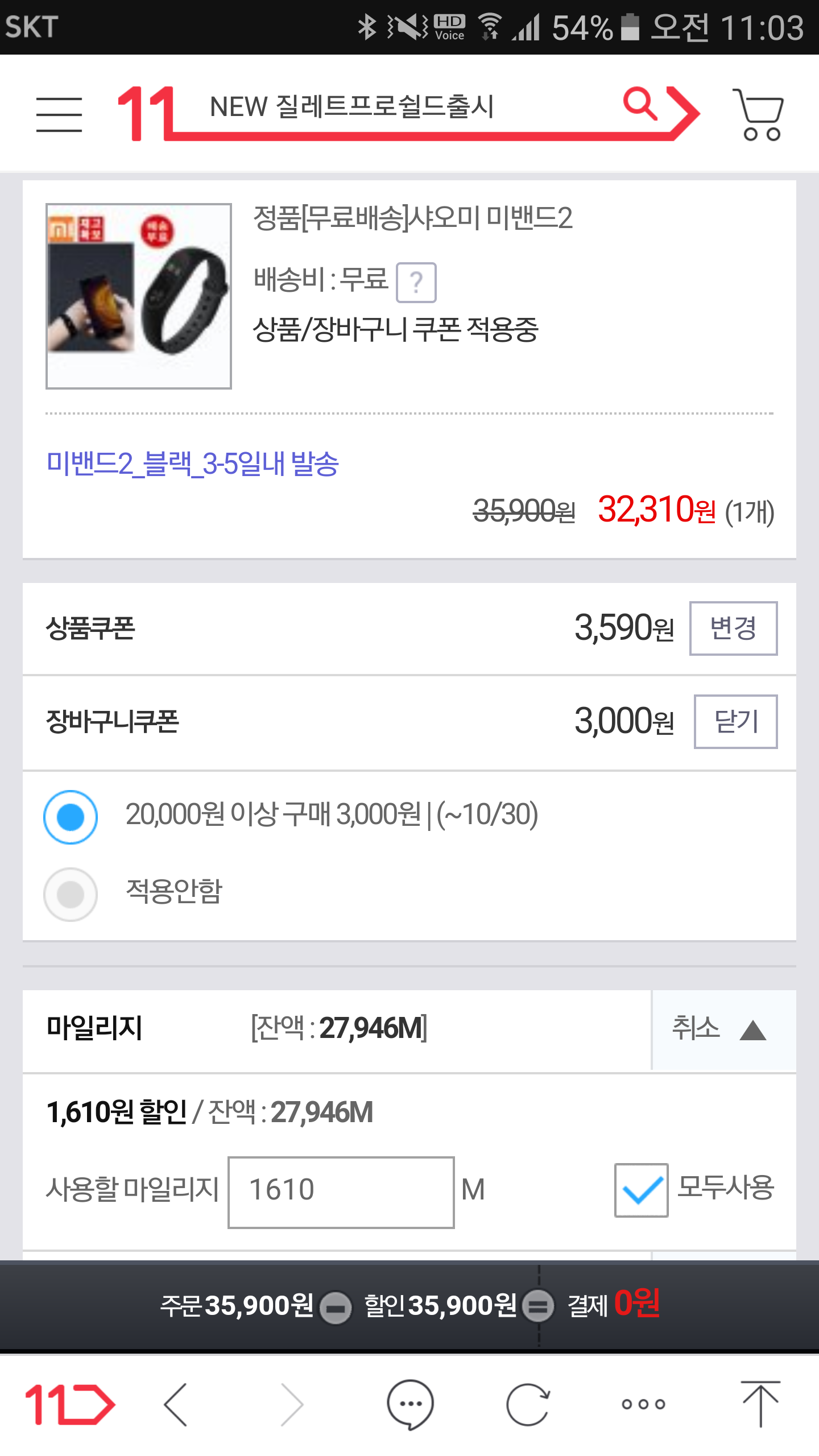Open the shopping cart

(759, 114)
